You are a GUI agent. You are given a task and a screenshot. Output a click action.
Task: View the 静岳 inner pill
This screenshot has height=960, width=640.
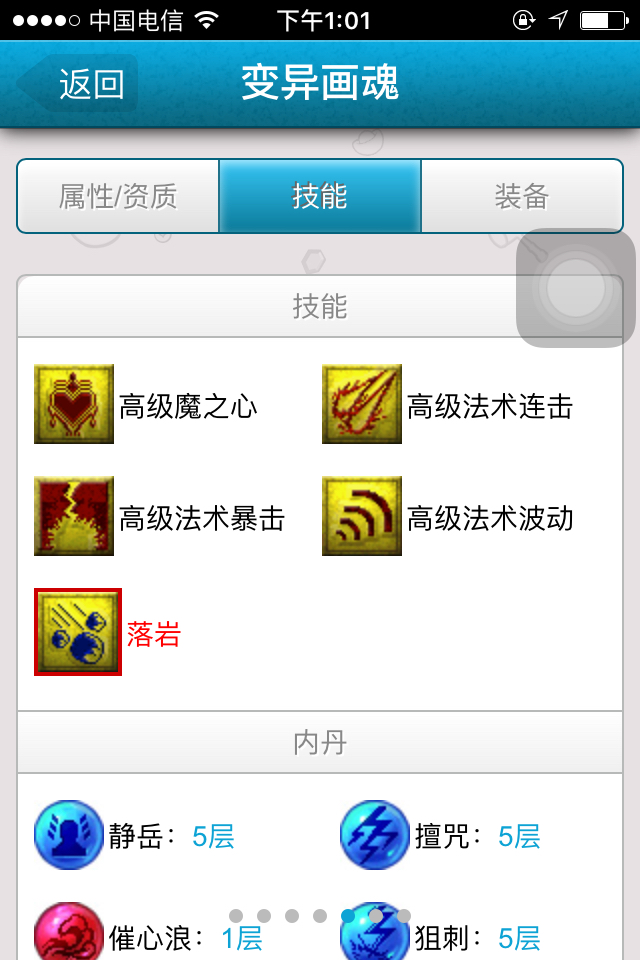click(69, 835)
